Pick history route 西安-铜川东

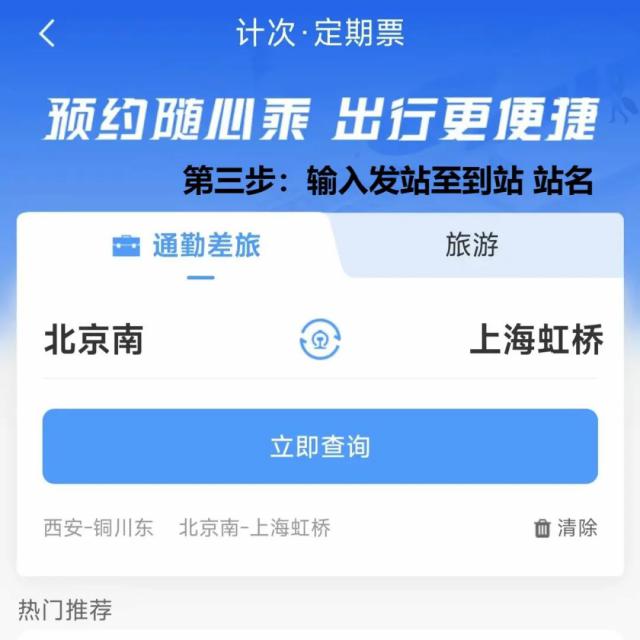tap(98, 528)
